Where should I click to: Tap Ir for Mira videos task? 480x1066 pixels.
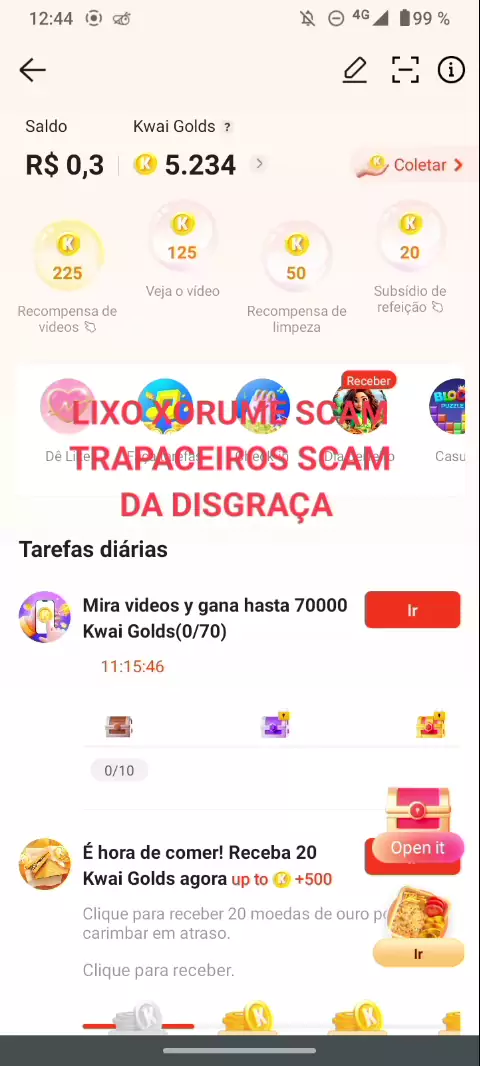(x=412, y=610)
